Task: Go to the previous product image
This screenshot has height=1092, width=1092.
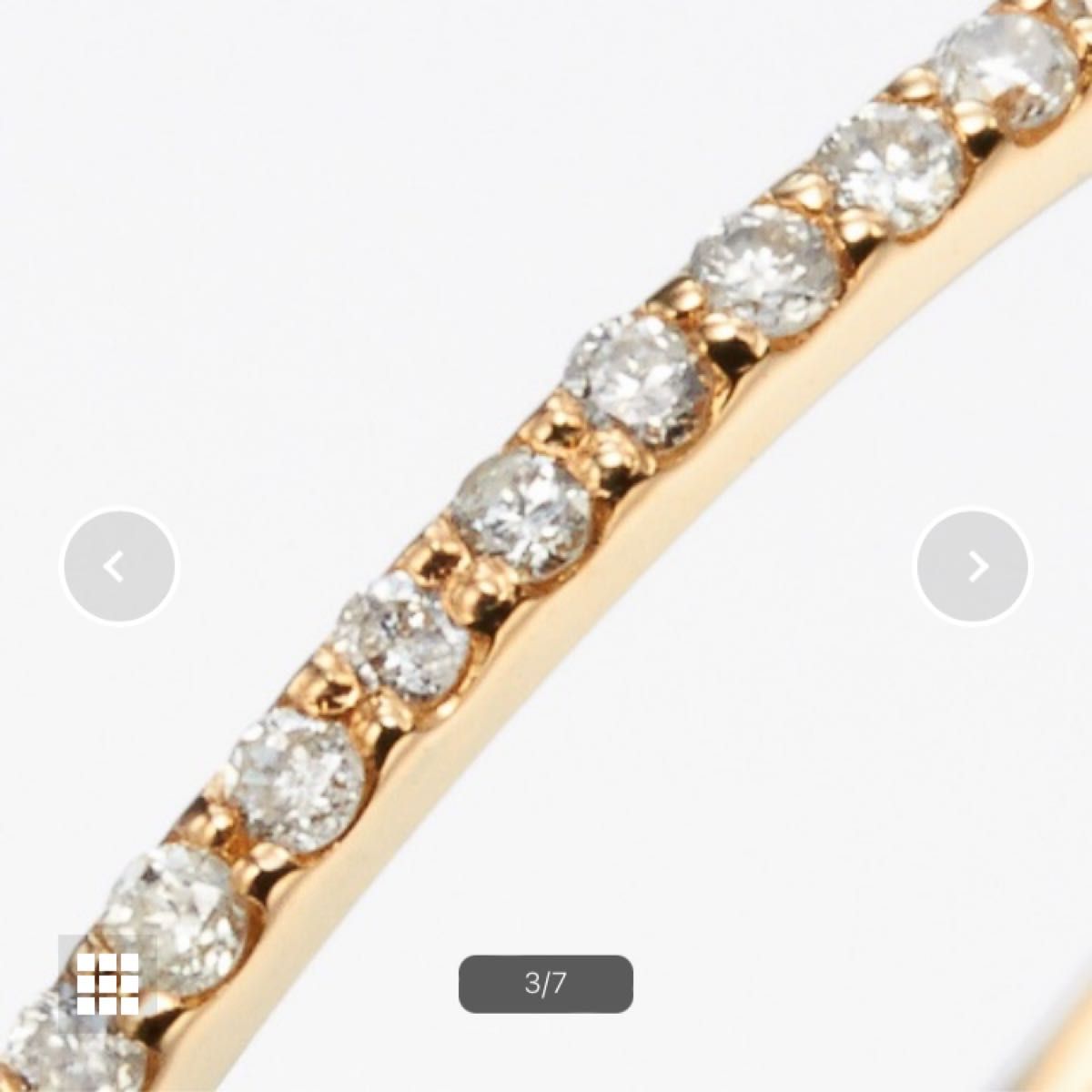Action: (119, 566)
